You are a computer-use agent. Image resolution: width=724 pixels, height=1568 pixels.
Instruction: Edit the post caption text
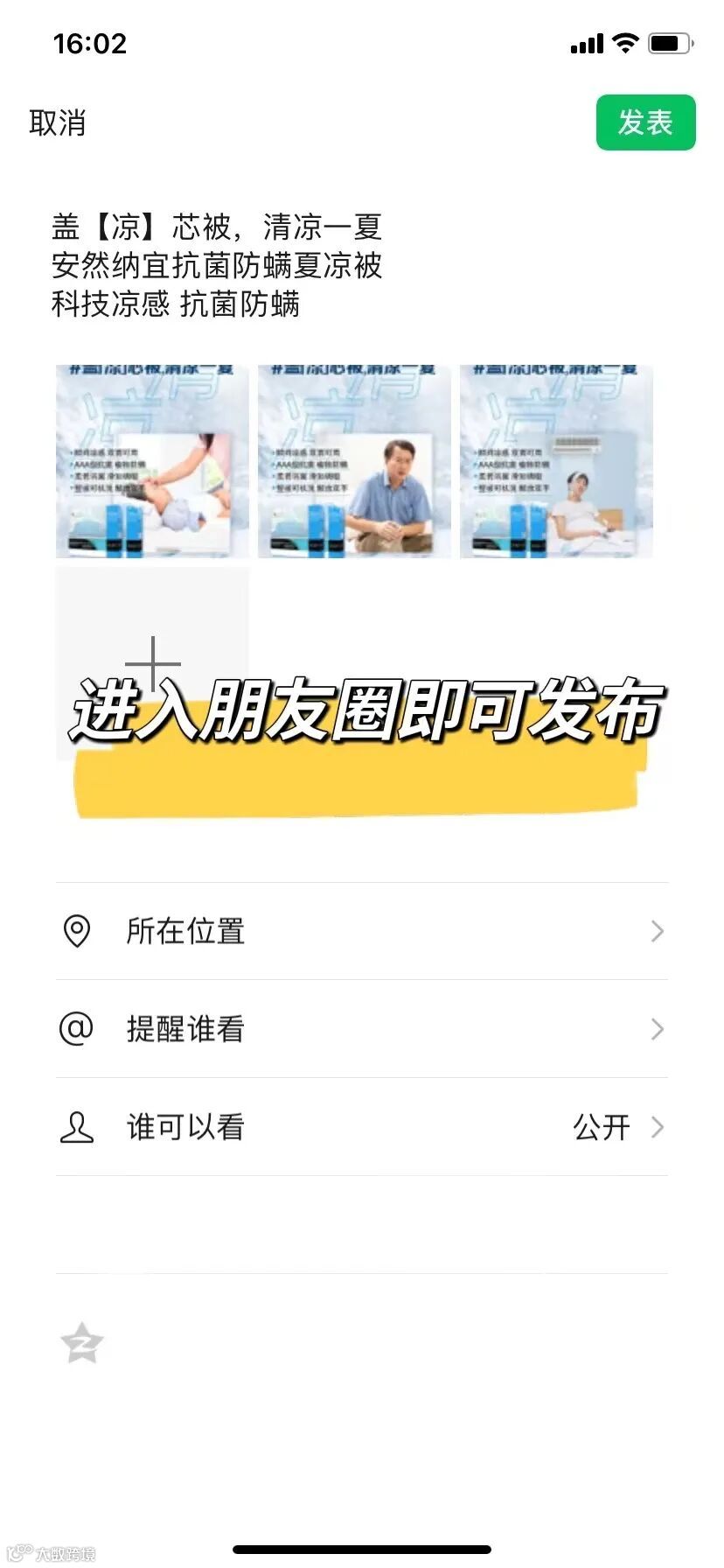(217, 265)
